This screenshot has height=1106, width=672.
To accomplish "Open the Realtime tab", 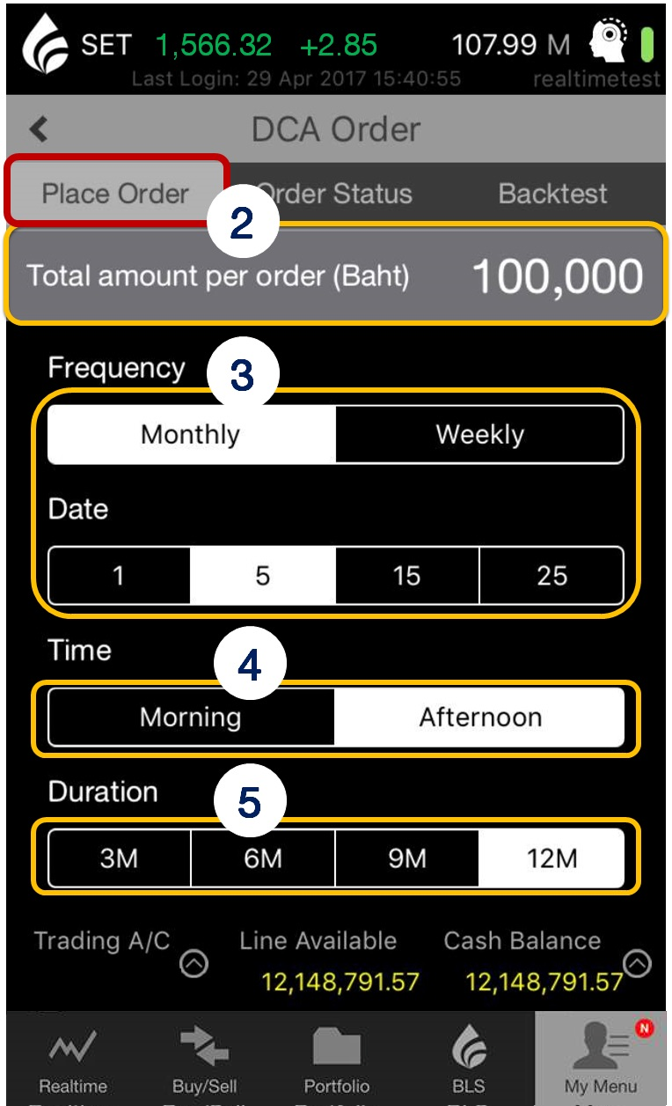I will pyautogui.click(x=73, y=1062).
